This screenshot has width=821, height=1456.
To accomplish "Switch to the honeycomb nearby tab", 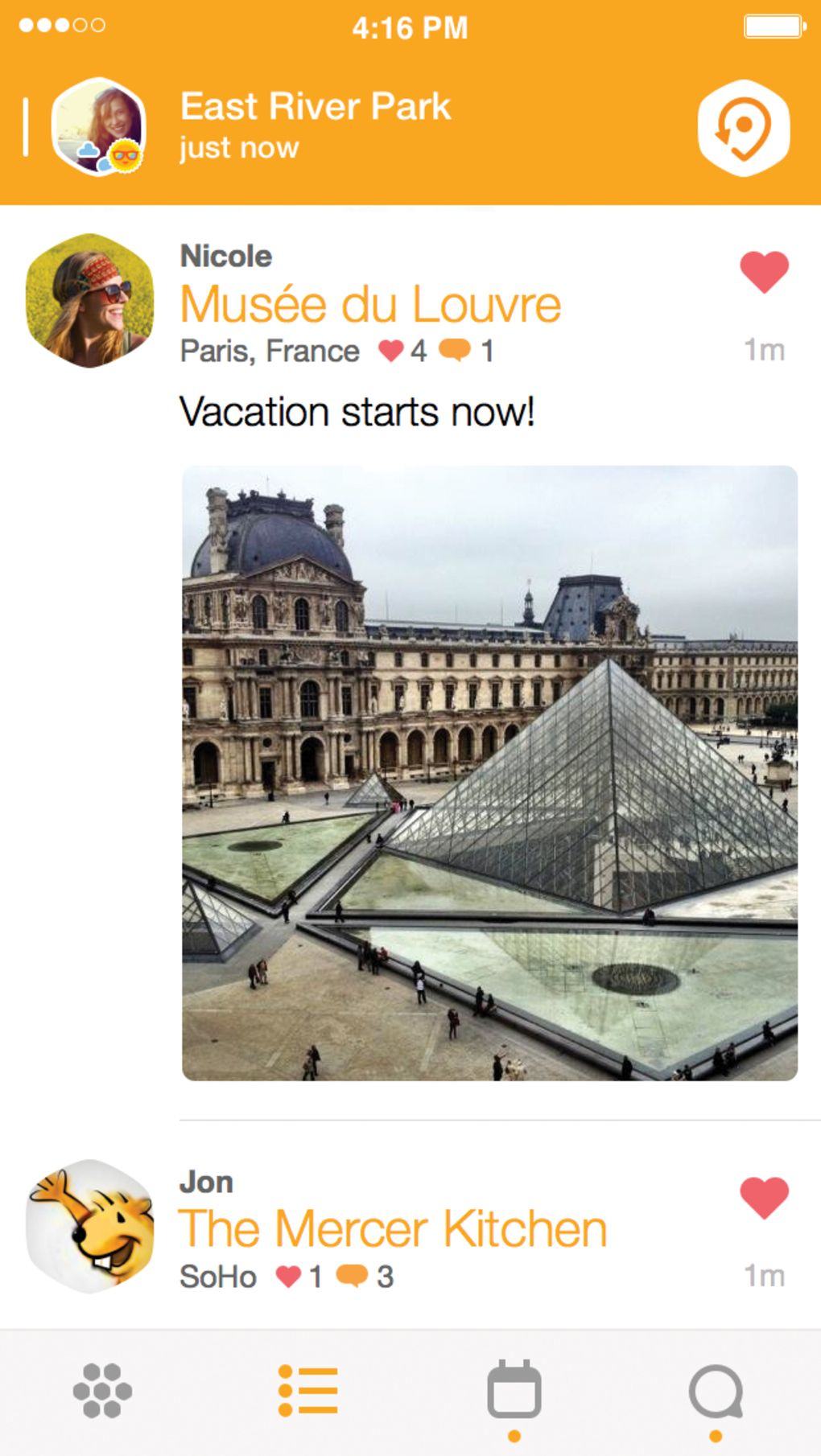I will (x=102, y=1390).
